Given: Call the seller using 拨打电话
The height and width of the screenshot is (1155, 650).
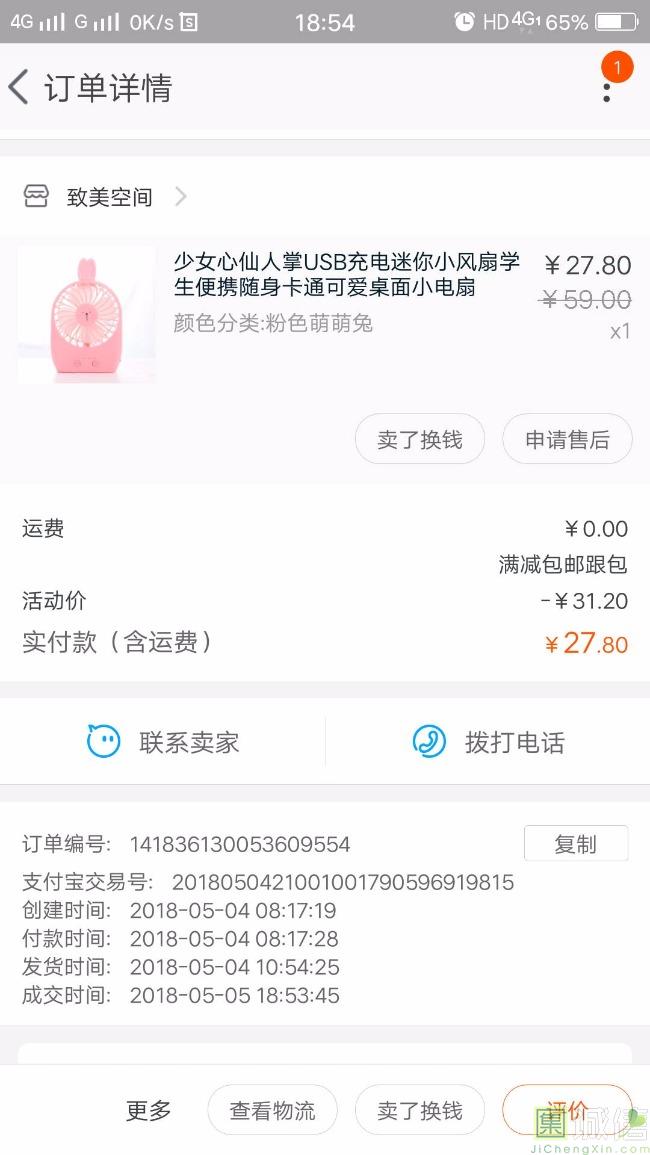Looking at the screenshot, I should coord(488,742).
